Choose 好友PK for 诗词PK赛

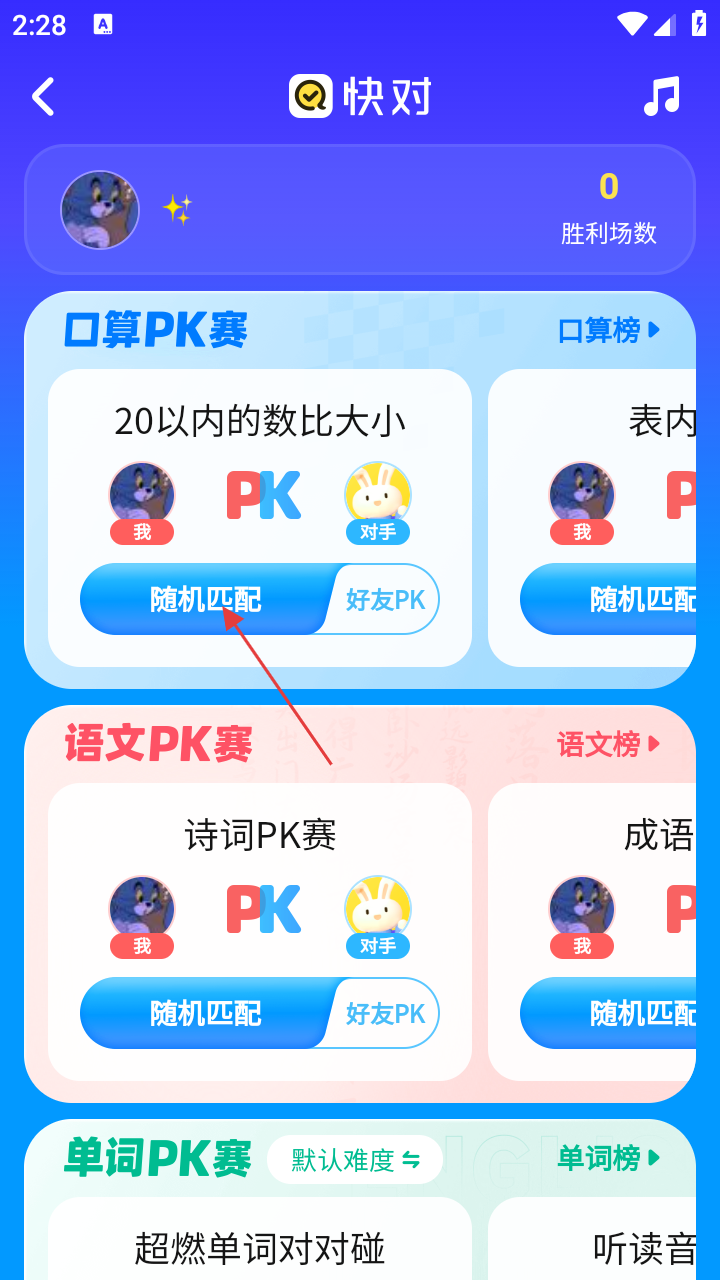[x=386, y=1013]
